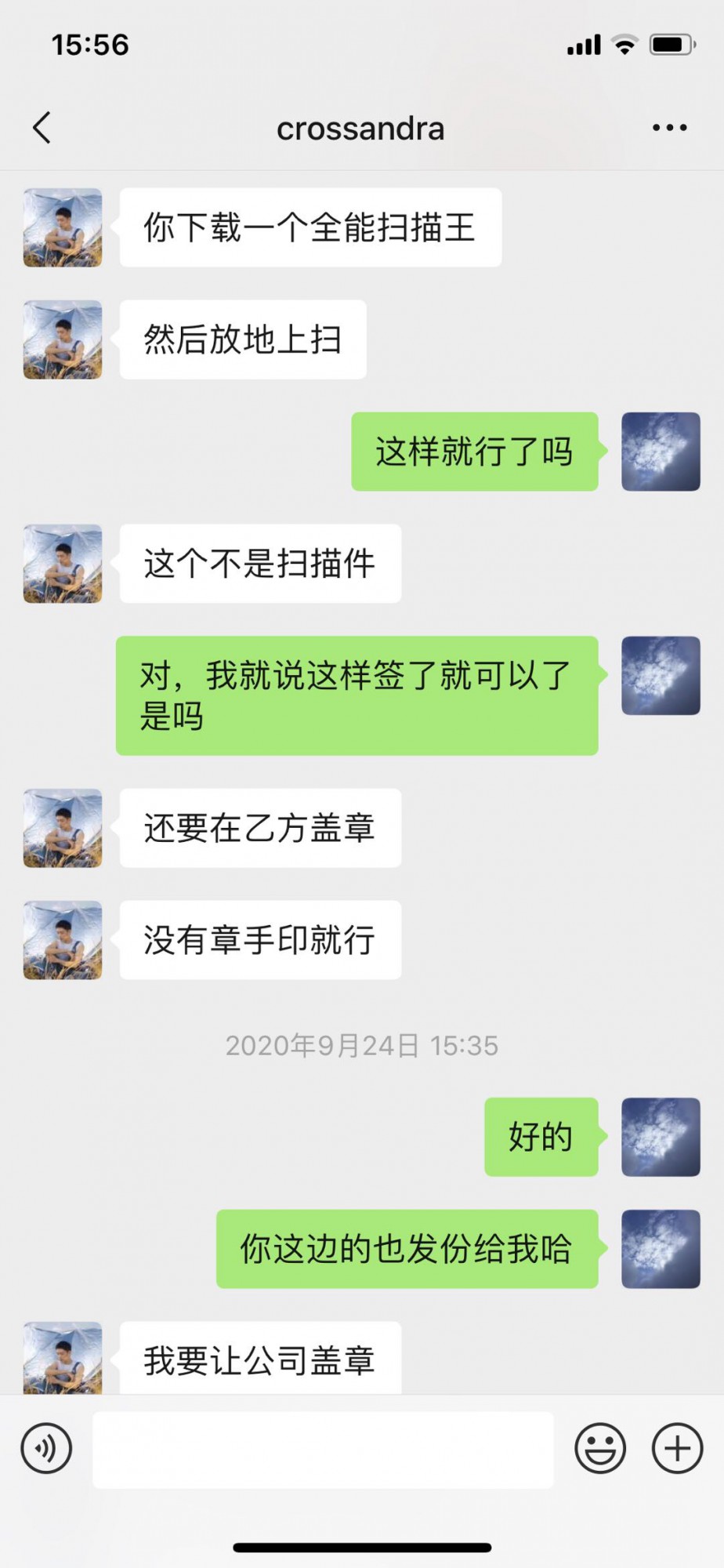Focus the message text field
724x1568 pixels.
coord(323,1450)
